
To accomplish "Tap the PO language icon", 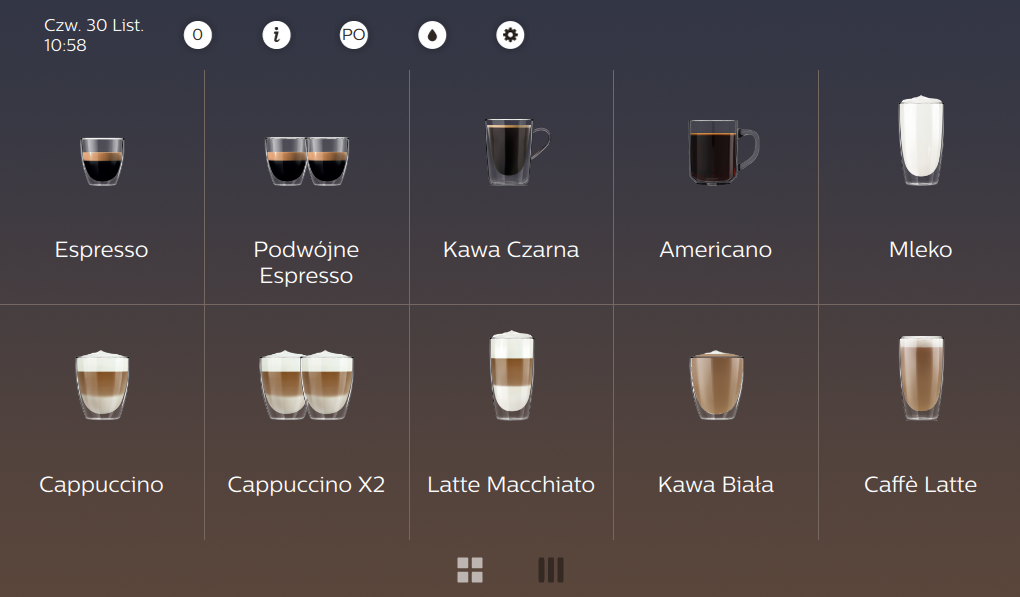I will click(x=354, y=35).
